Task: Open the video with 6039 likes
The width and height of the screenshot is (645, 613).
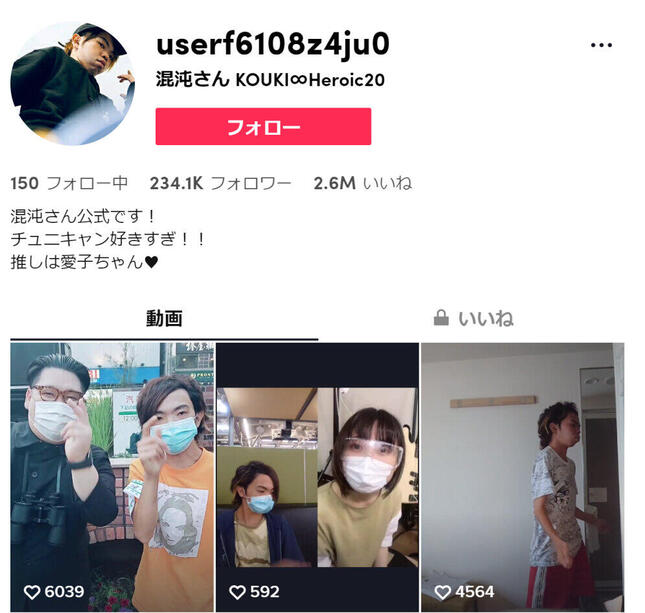Action: 112,477
